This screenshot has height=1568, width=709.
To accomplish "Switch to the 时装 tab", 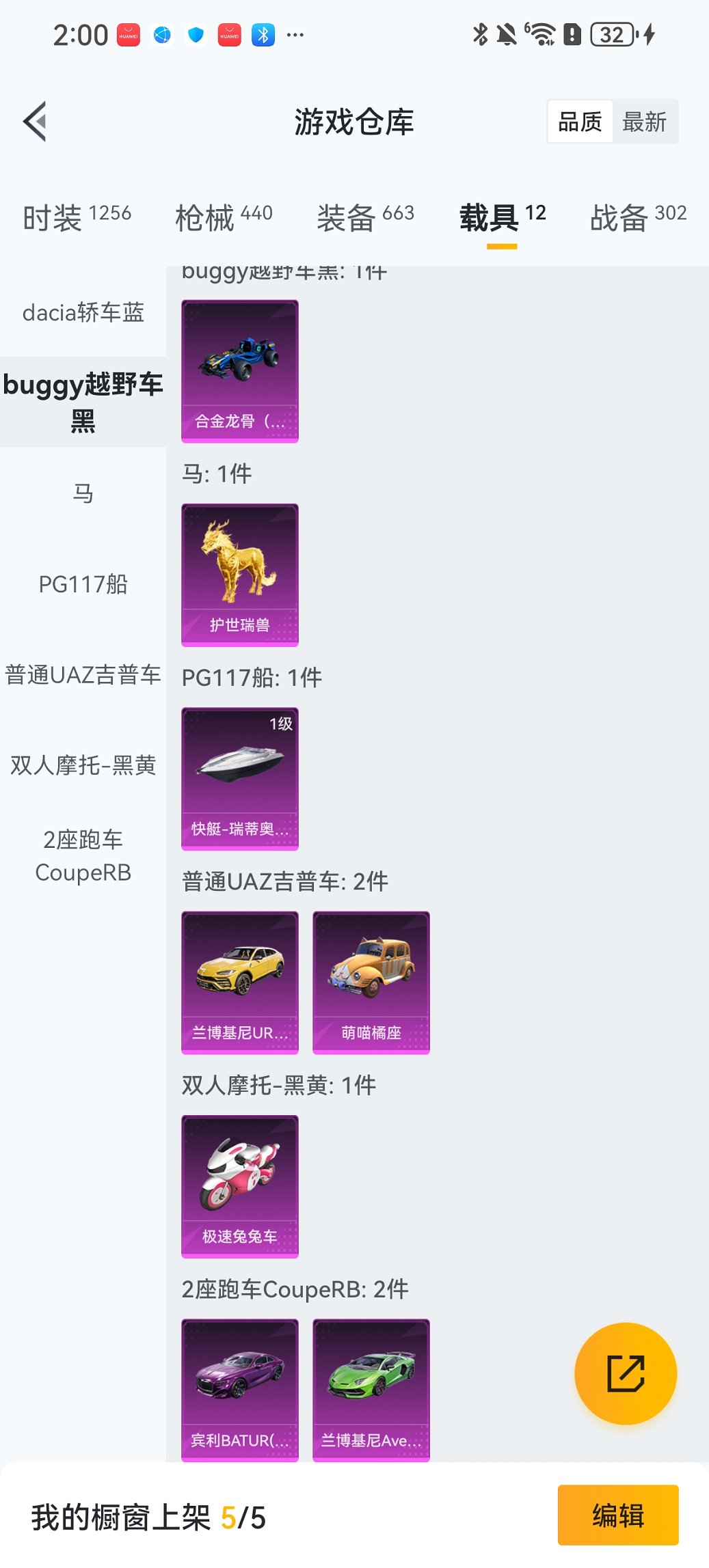I will pos(77,217).
